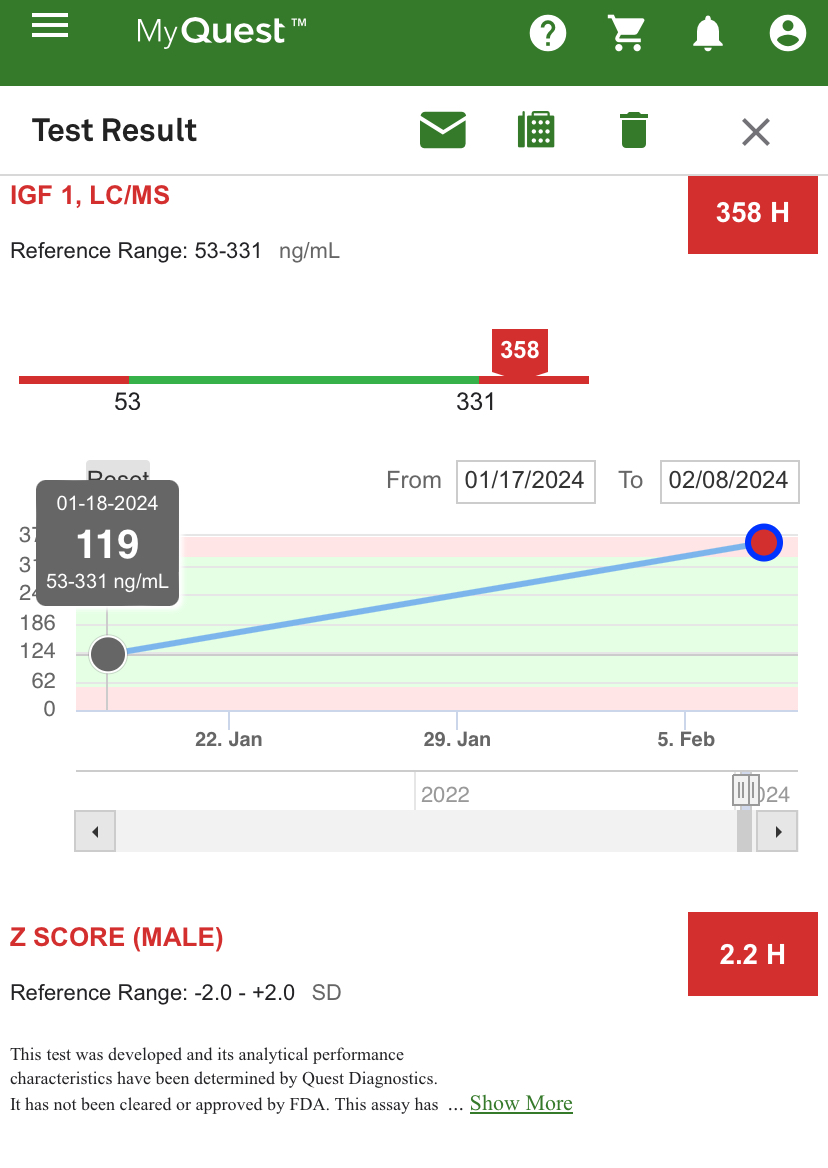The height and width of the screenshot is (1168, 828).
Task: Delete this test result
Action: (x=634, y=130)
